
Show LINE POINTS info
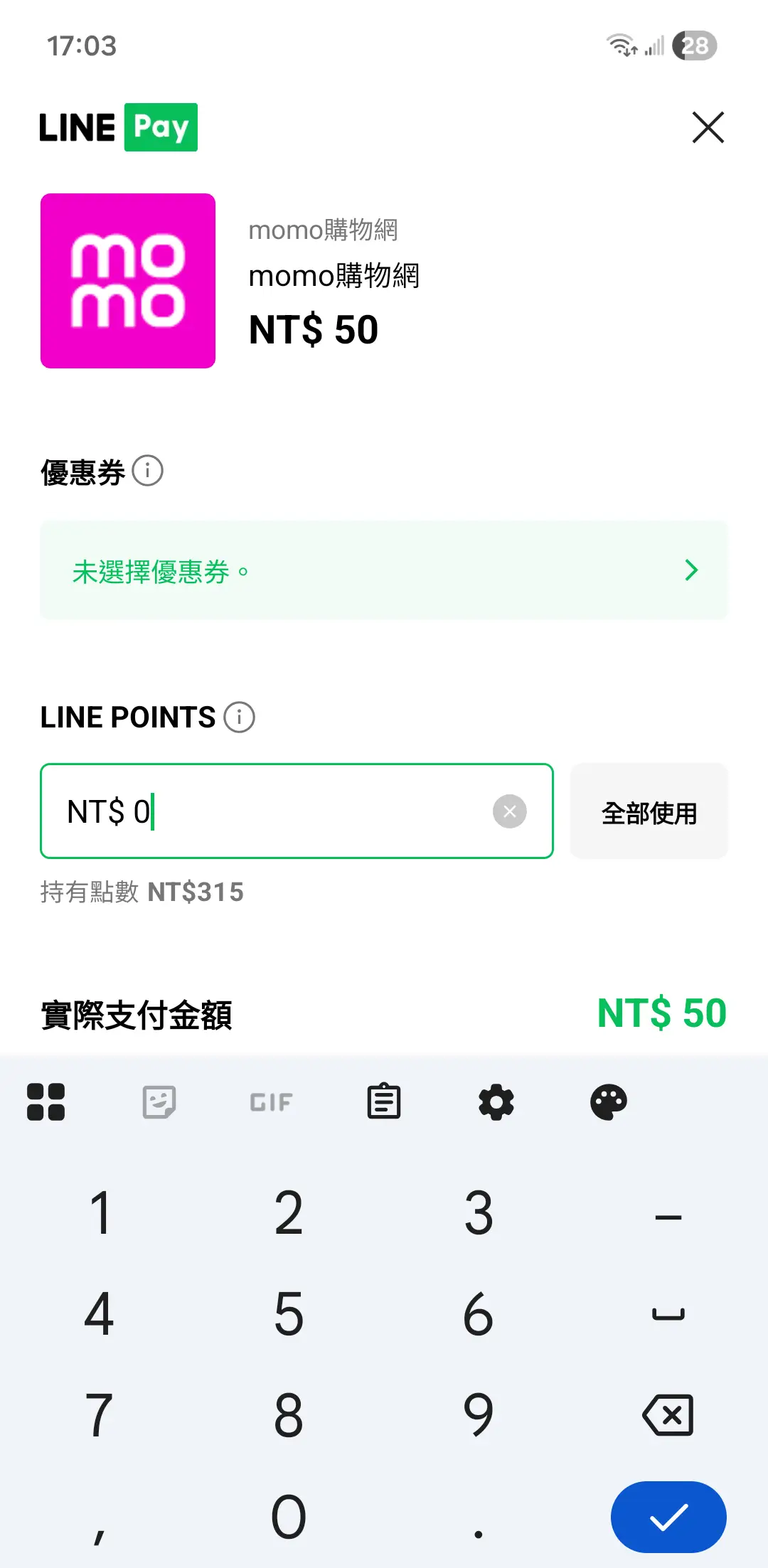tap(240, 717)
